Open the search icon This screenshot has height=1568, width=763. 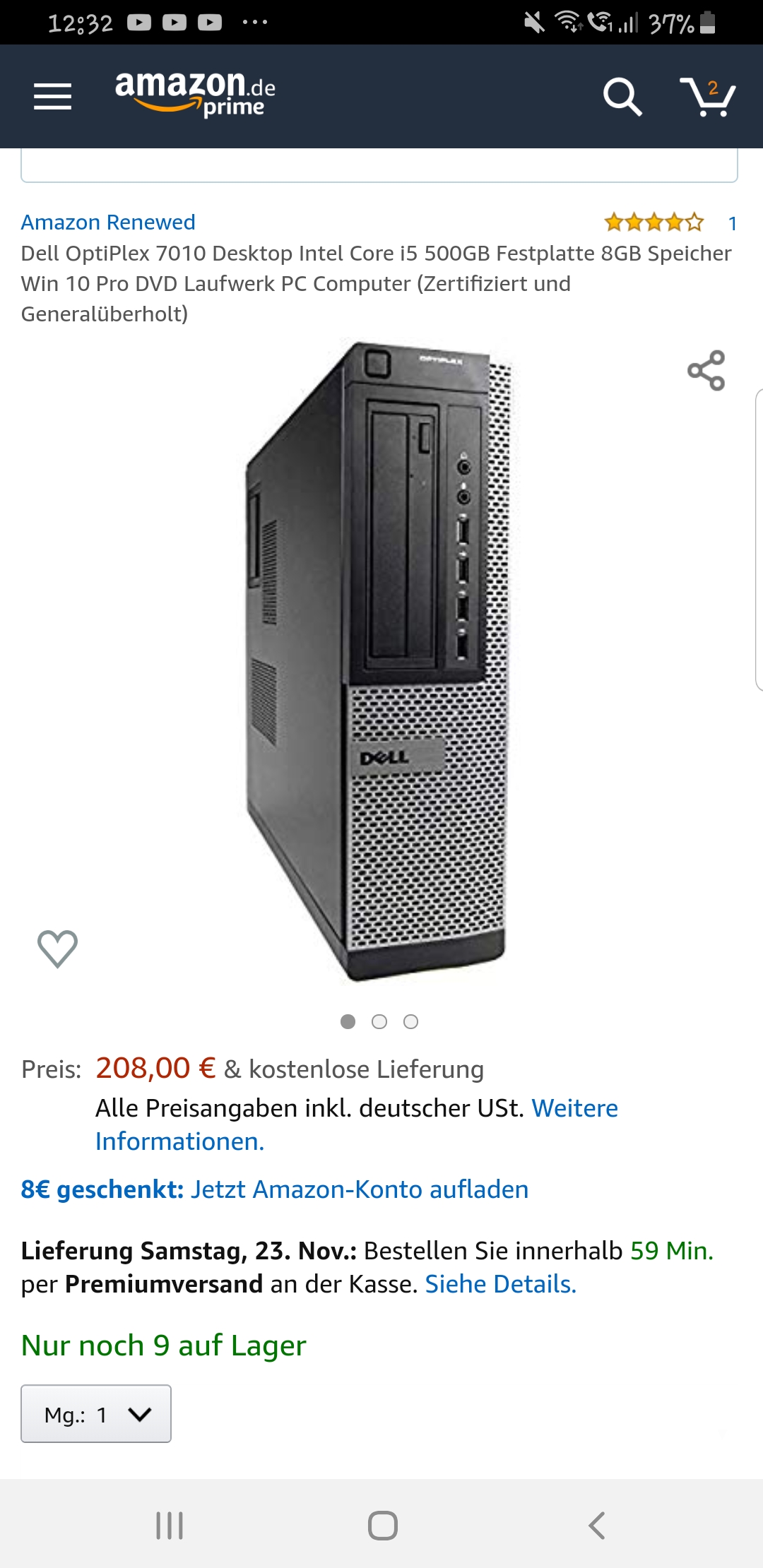pyautogui.click(x=622, y=97)
